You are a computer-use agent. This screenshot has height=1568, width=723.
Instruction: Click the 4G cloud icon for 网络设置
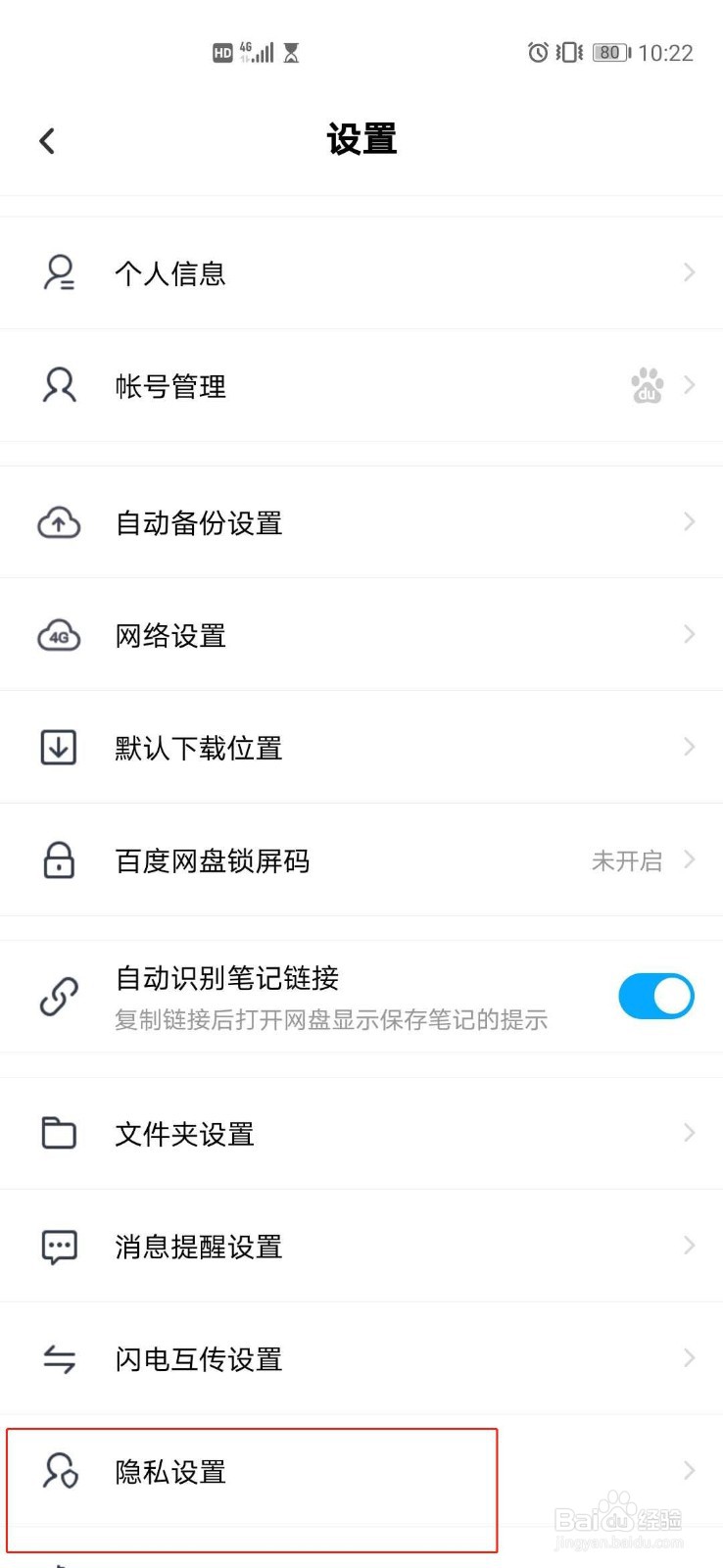coord(58,634)
